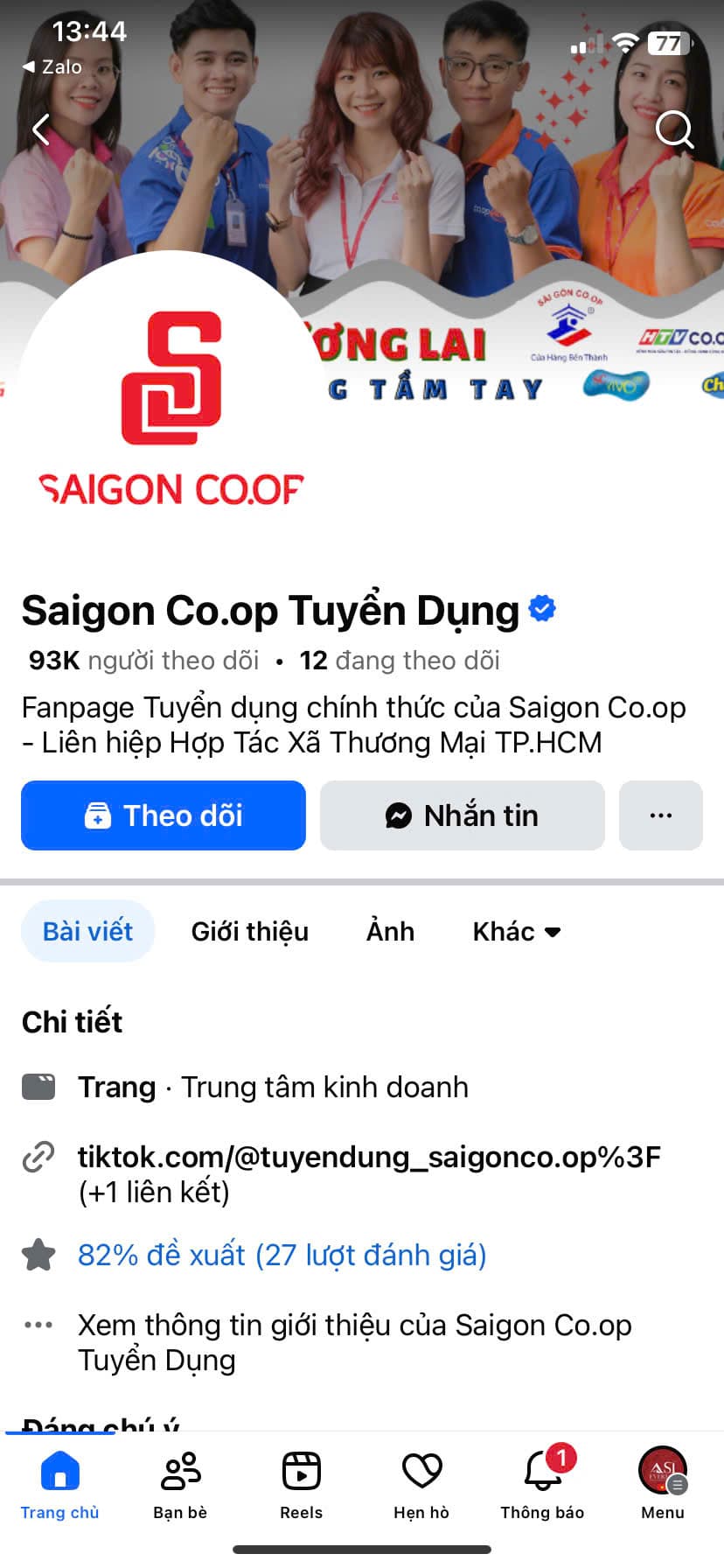Switch to the Hẹn hò tab
724x1568 pixels.
(421, 1486)
